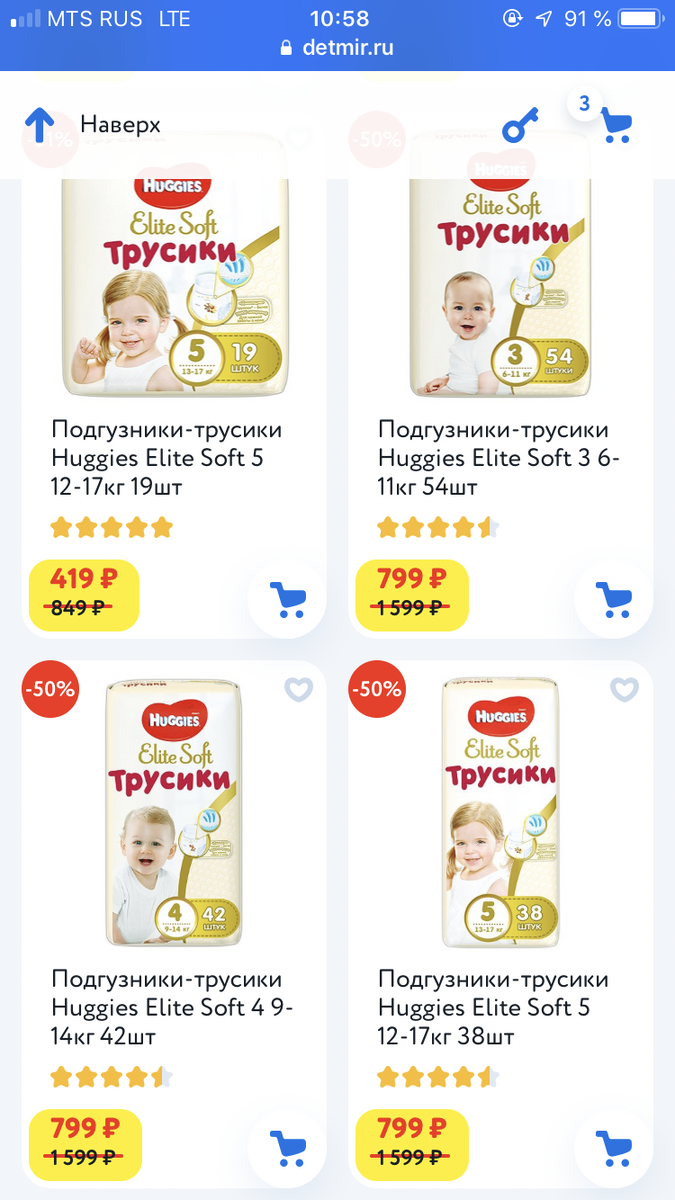This screenshot has width=675, height=1200.
Task: Favorite the Huggies Elite Soft 5 38шт product
Action: (x=624, y=689)
